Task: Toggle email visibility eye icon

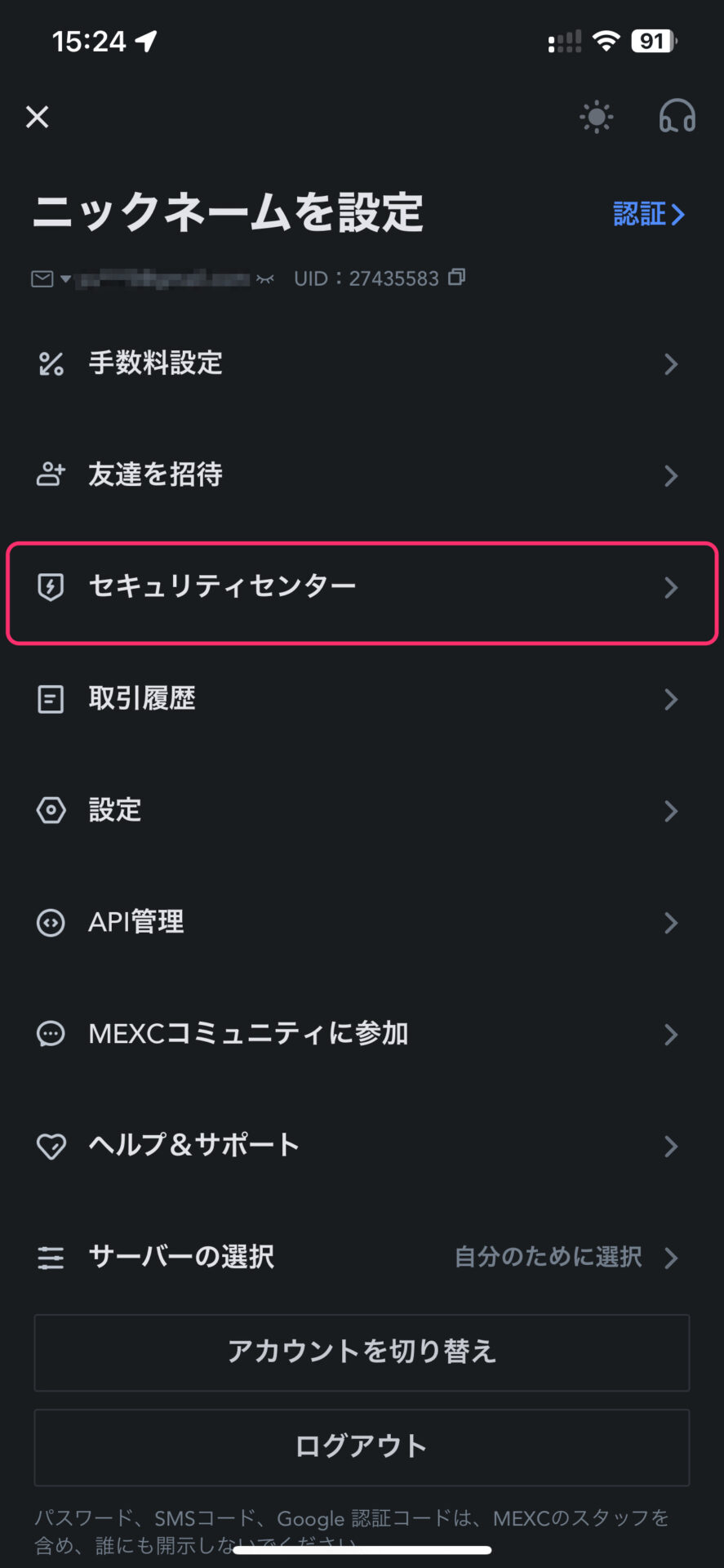Action: point(265,279)
